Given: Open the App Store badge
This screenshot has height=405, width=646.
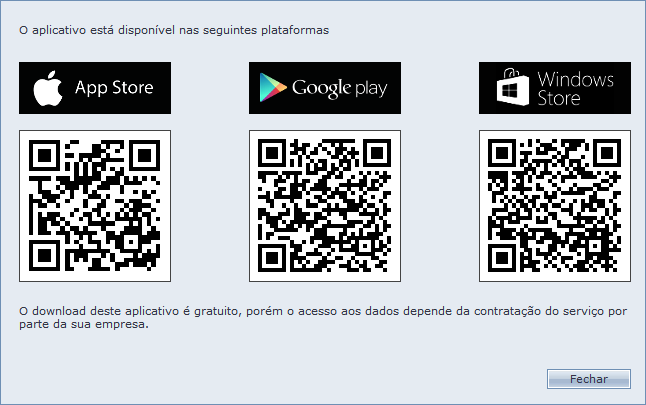Looking at the screenshot, I should [95, 87].
